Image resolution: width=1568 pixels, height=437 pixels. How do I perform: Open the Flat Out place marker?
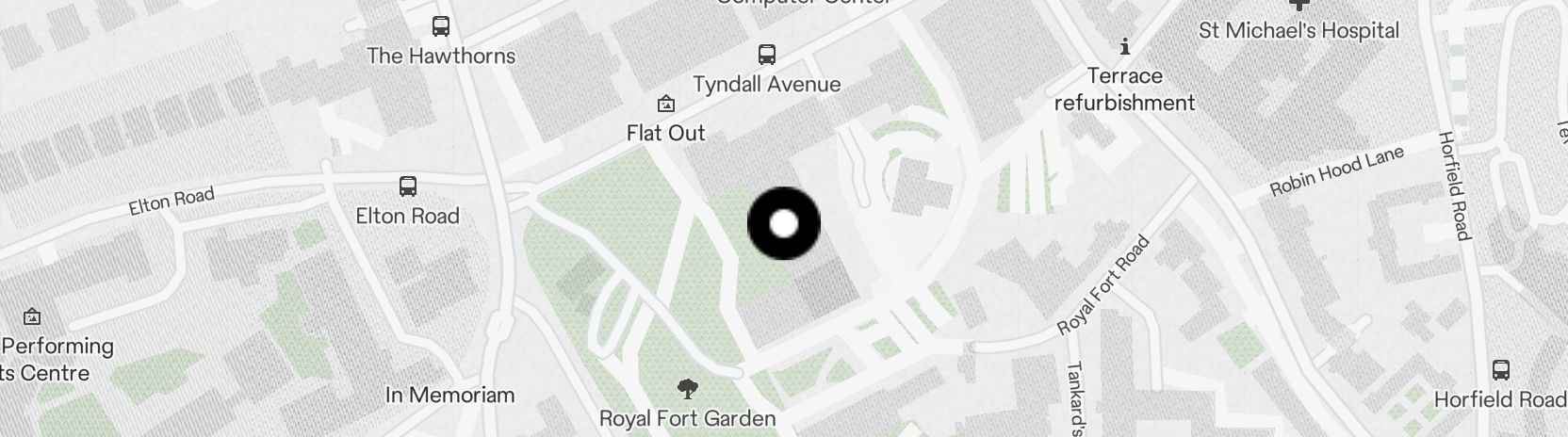pyautogui.click(x=666, y=104)
